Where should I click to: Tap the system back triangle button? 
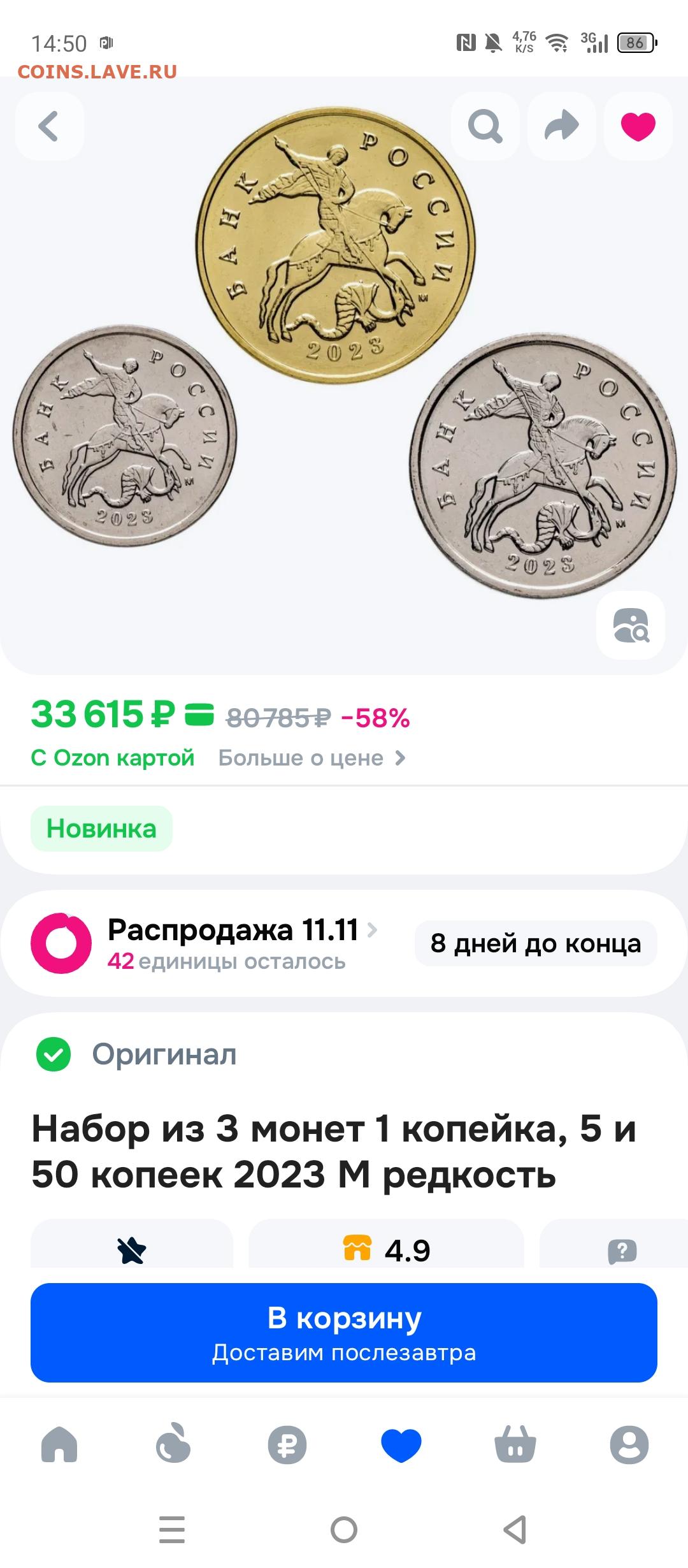click(515, 1530)
